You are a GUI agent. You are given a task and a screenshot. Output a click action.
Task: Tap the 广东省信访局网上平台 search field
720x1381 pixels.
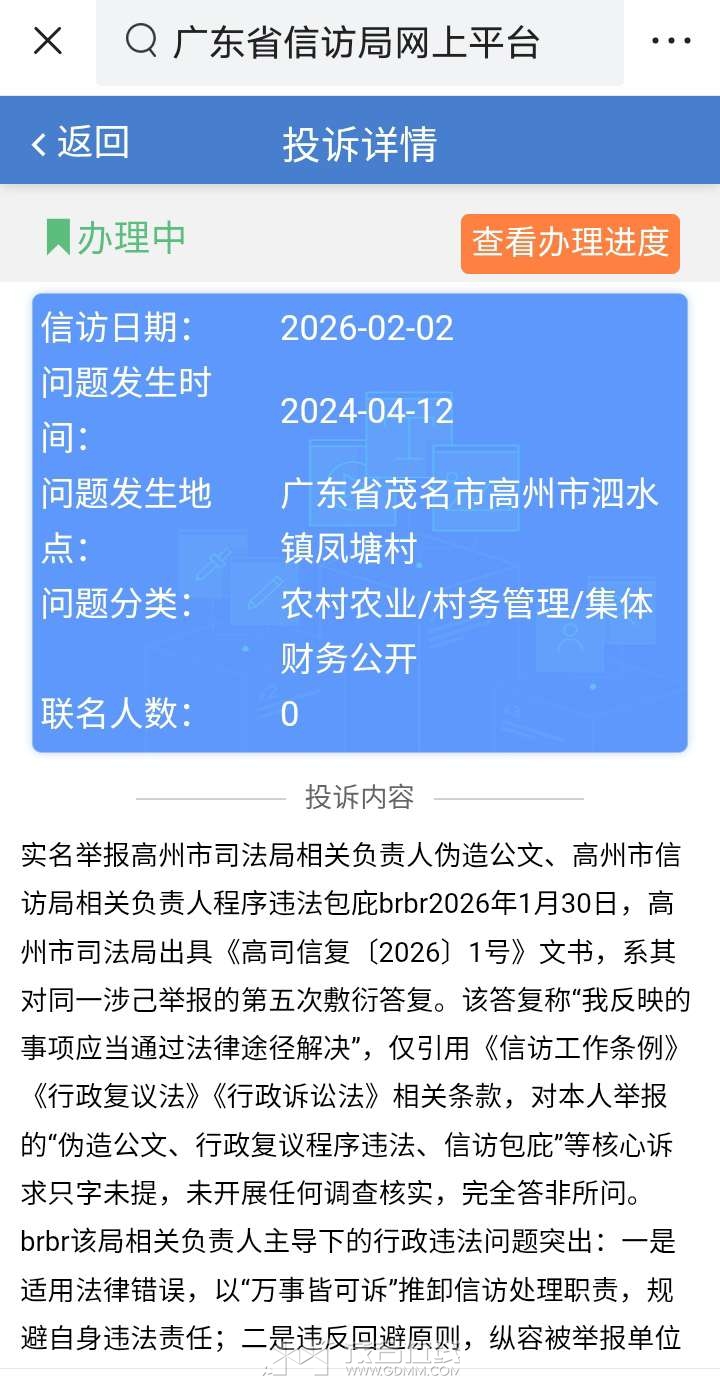point(359,42)
